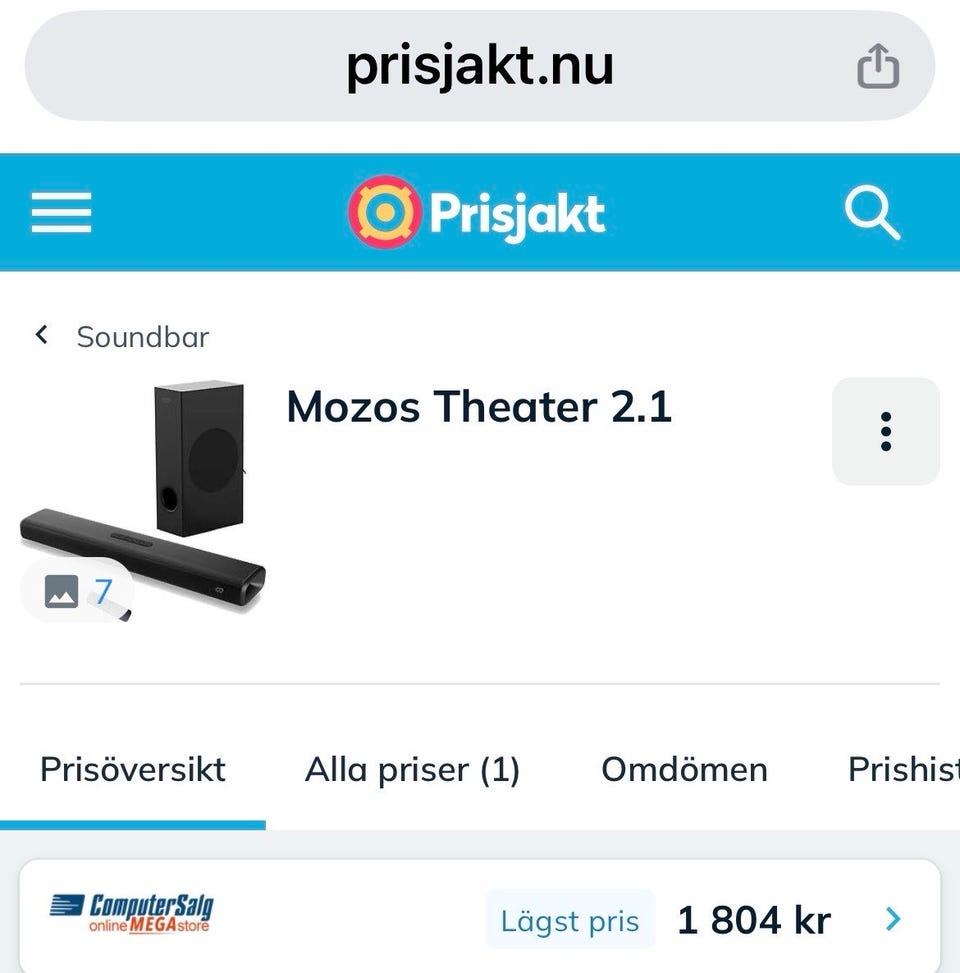960x973 pixels.
Task: Switch to the Alla priser (1) tab
Action: click(412, 769)
